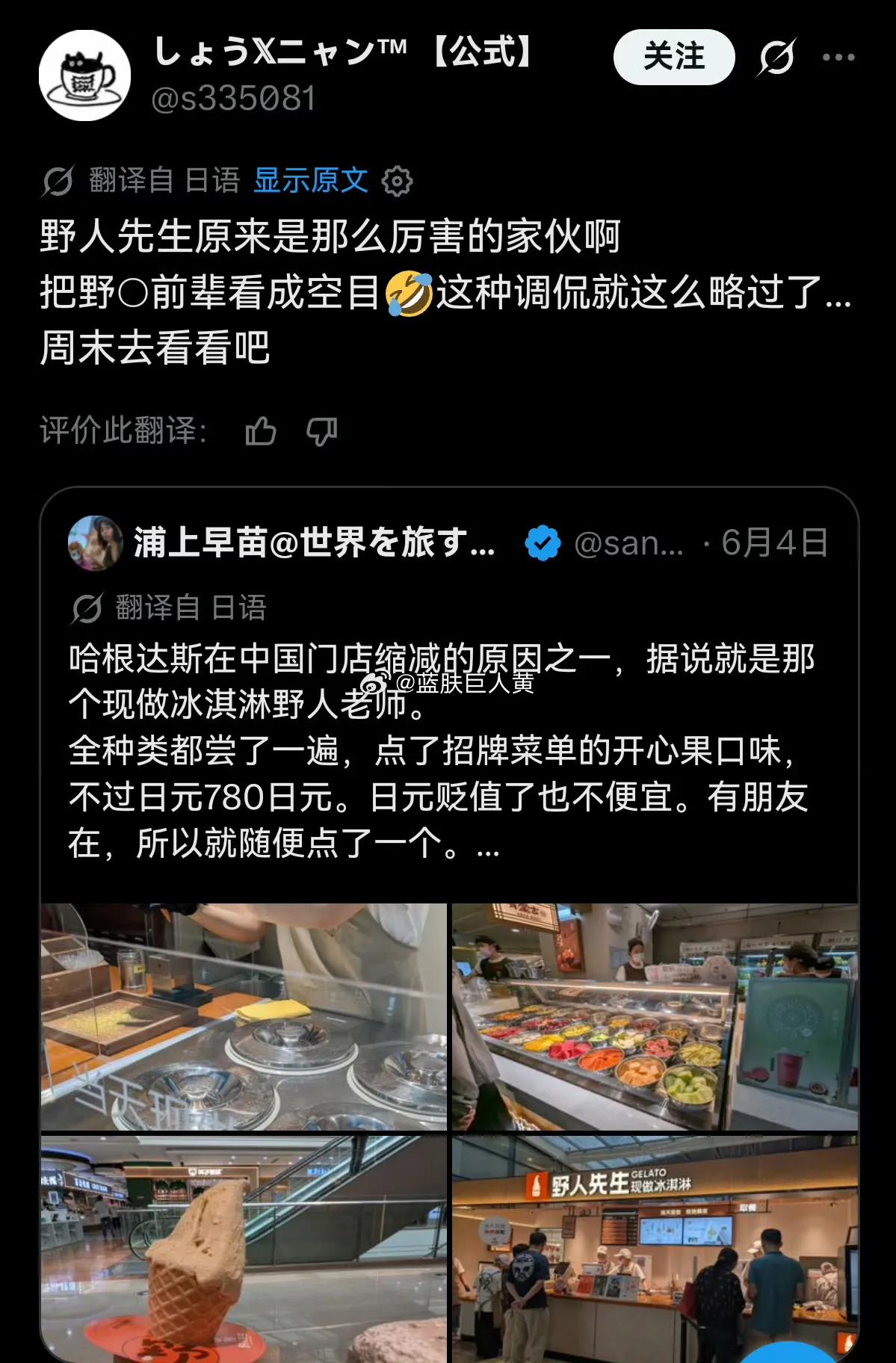The width and height of the screenshot is (896, 1363).
Task: Open the translation settings gear
Action: (397, 181)
